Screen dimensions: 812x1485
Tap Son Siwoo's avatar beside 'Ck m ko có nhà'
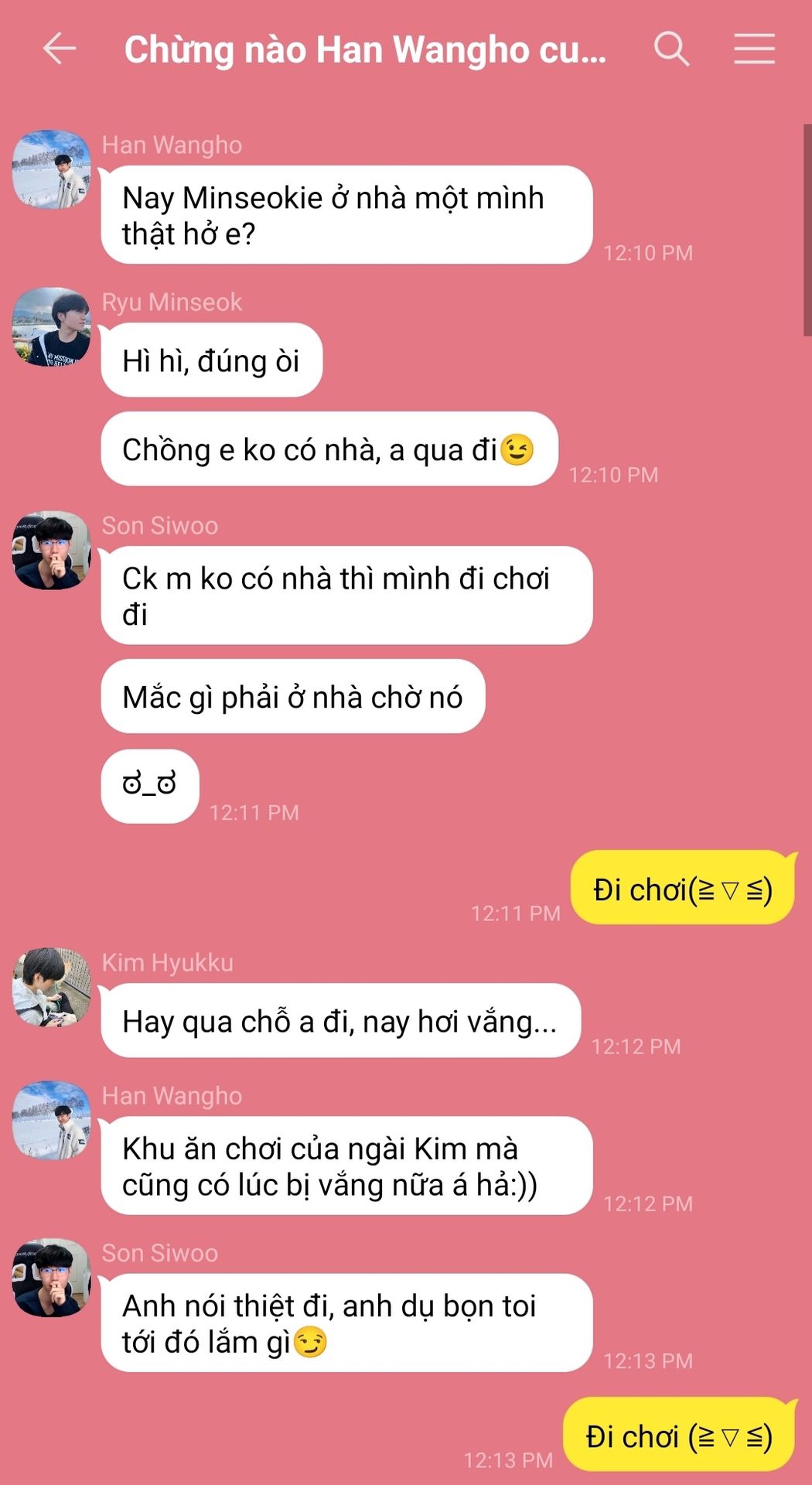52,550
